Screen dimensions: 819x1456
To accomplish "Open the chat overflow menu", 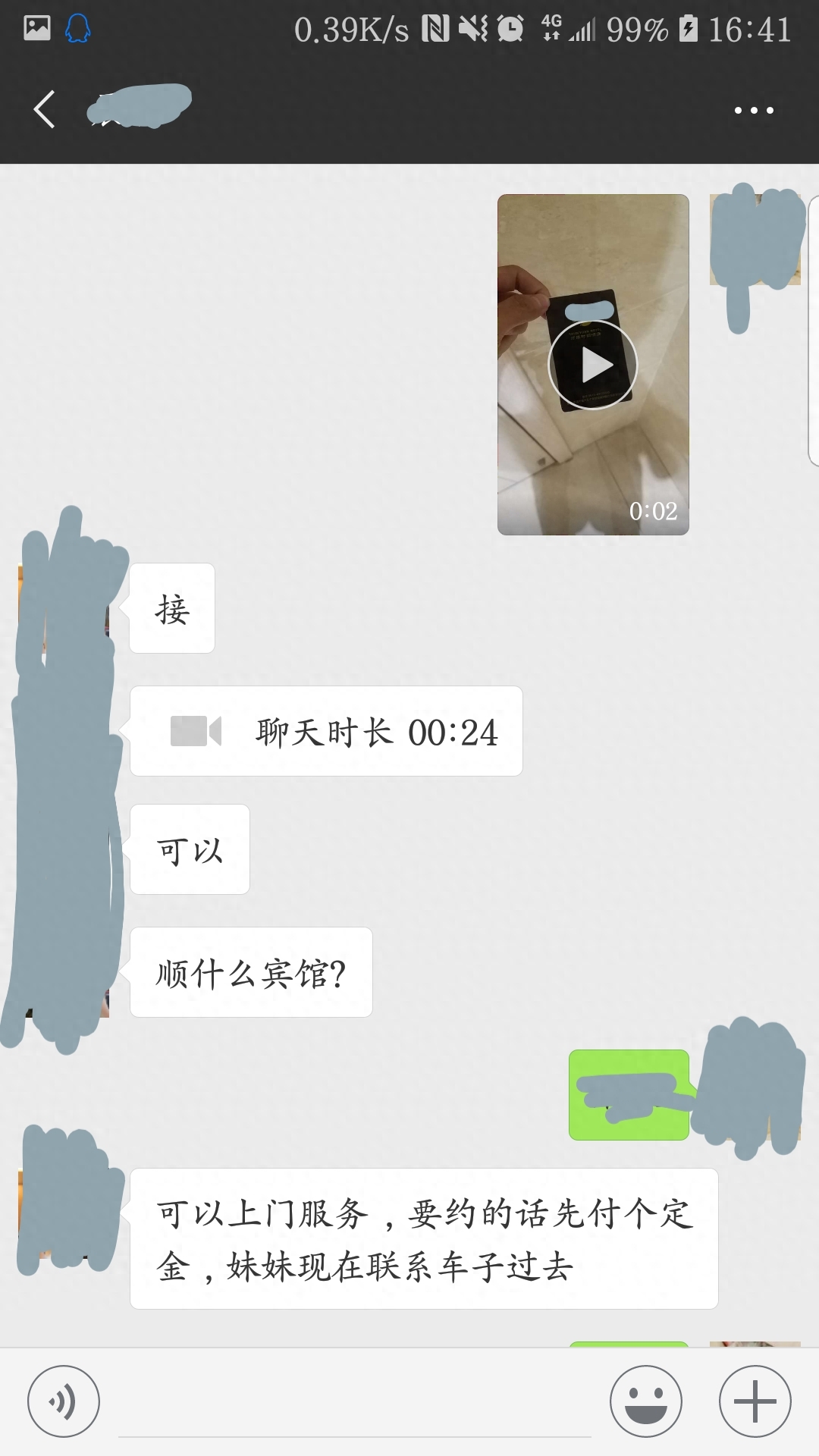I will click(754, 111).
